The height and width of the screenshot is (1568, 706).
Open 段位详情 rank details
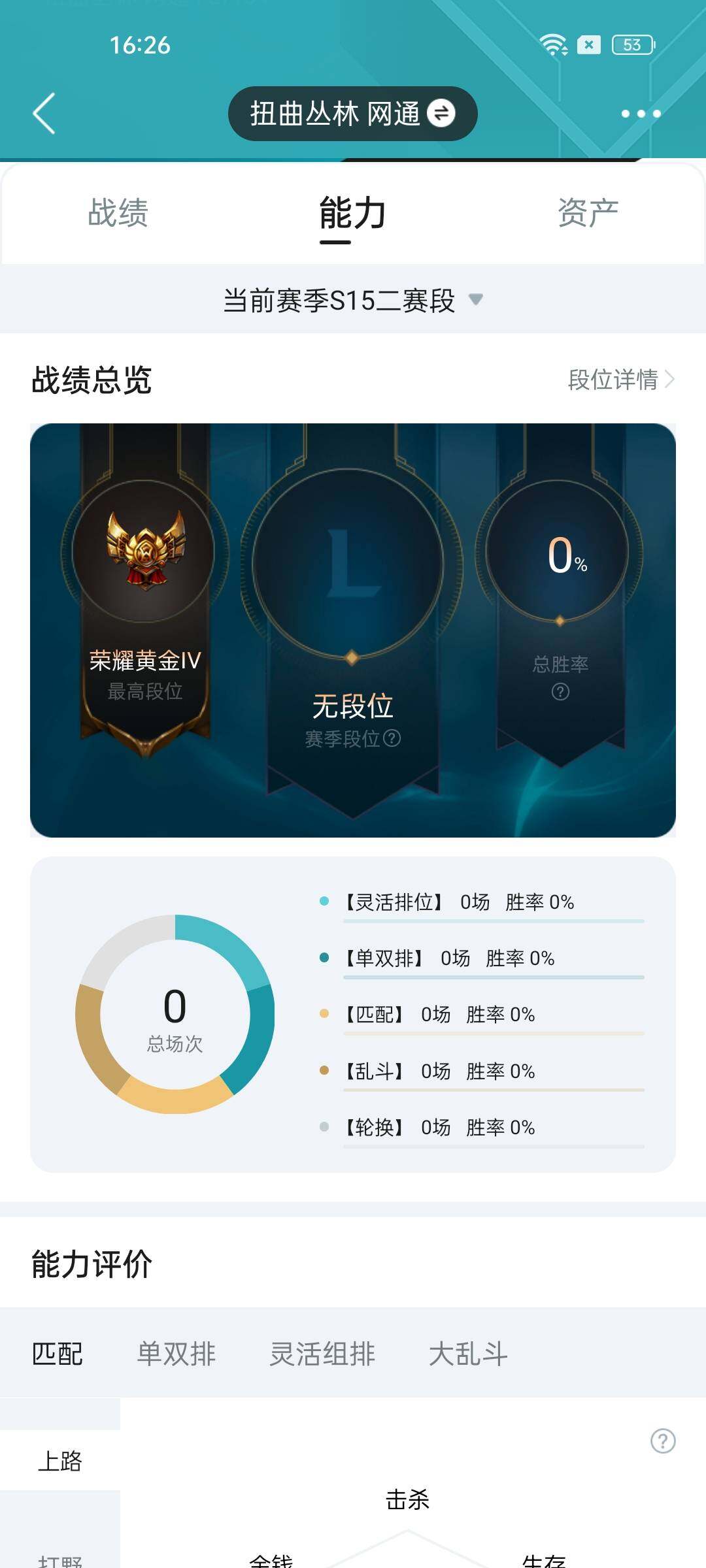(x=620, y=380)
